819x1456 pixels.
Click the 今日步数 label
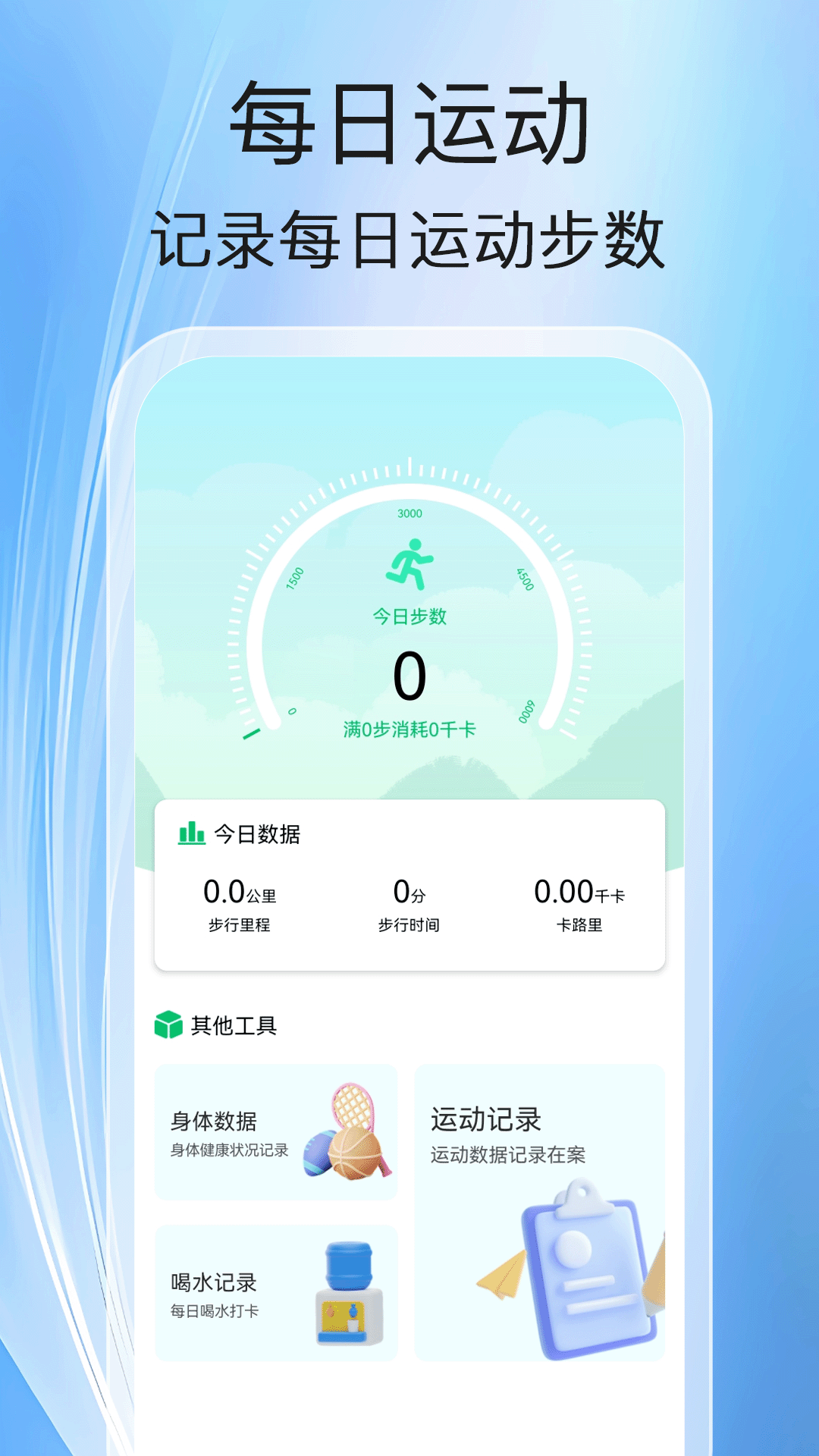(x=412, y=616)
